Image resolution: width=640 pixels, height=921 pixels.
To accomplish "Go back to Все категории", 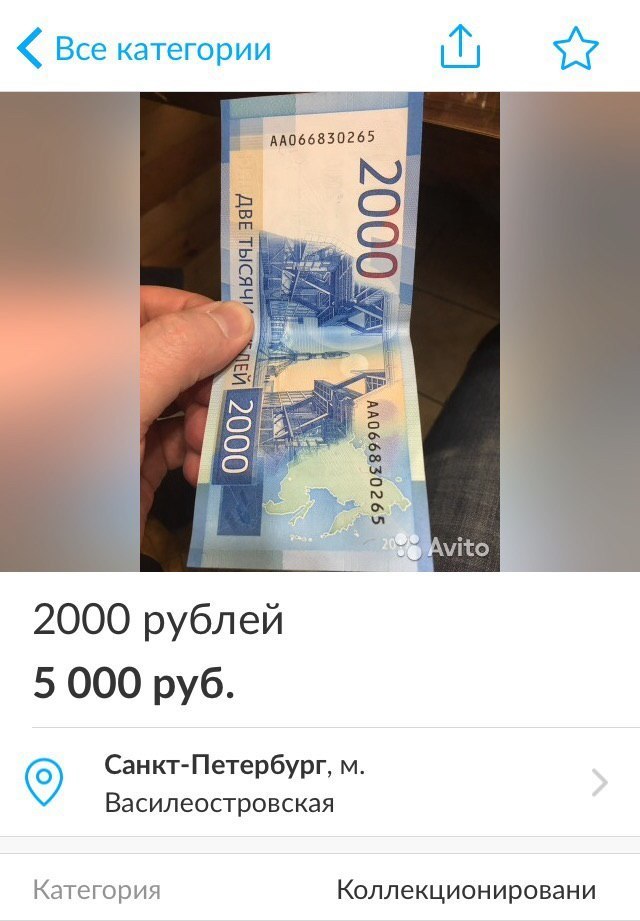I will [x=145, y=49].
